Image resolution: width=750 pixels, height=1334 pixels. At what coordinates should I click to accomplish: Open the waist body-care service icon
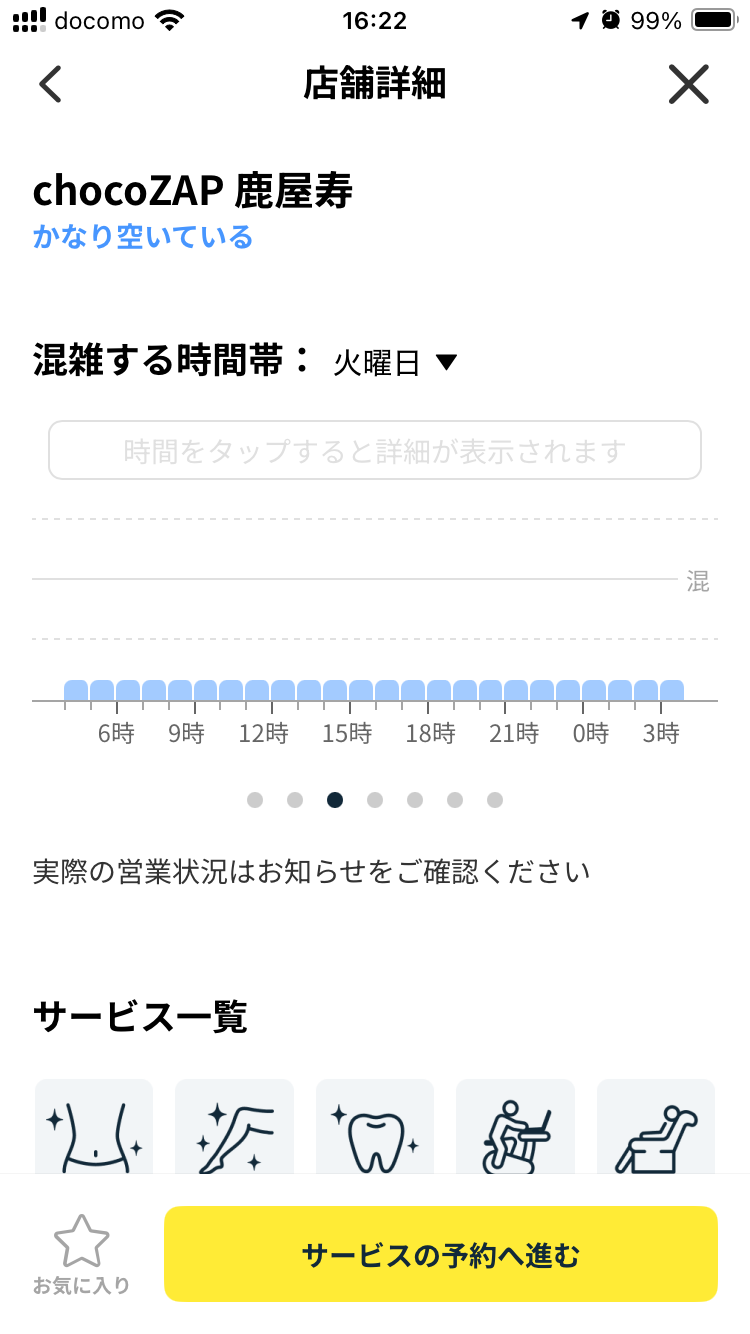pos(94,1127)
